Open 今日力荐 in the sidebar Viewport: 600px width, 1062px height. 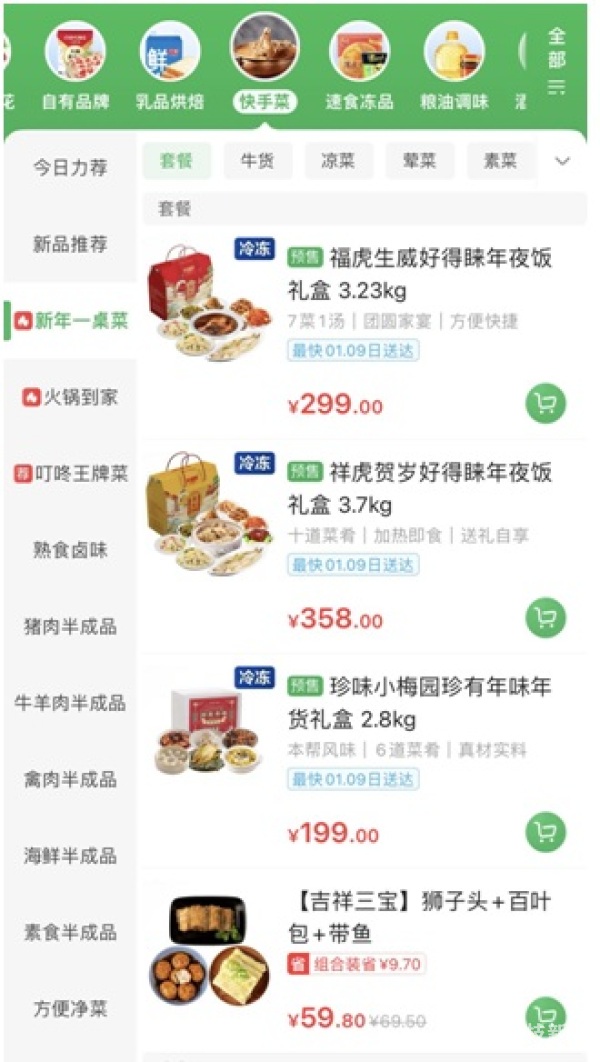[x=70, y=168]
